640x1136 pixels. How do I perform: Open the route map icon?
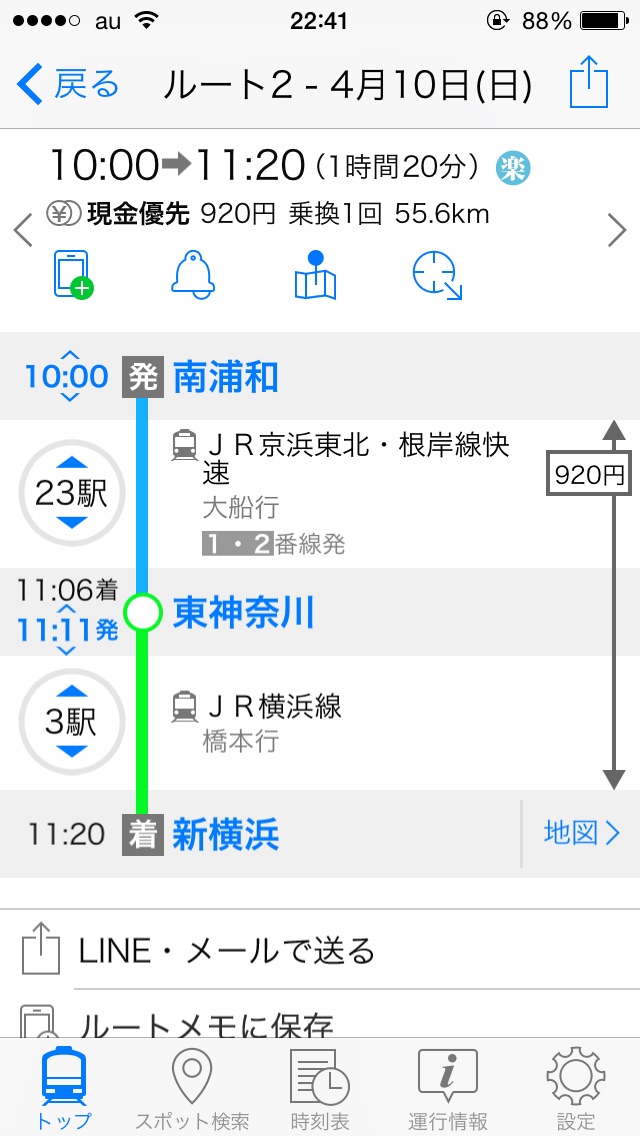316,274
